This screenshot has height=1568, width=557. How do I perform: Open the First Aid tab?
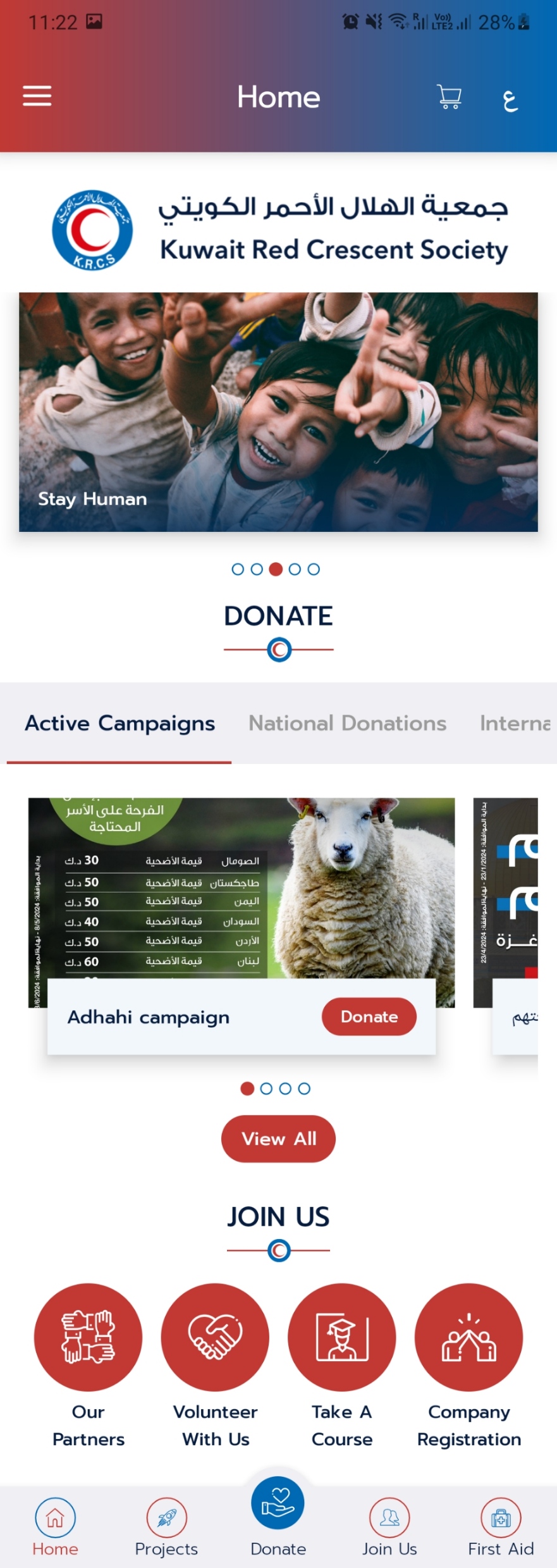501,1526
